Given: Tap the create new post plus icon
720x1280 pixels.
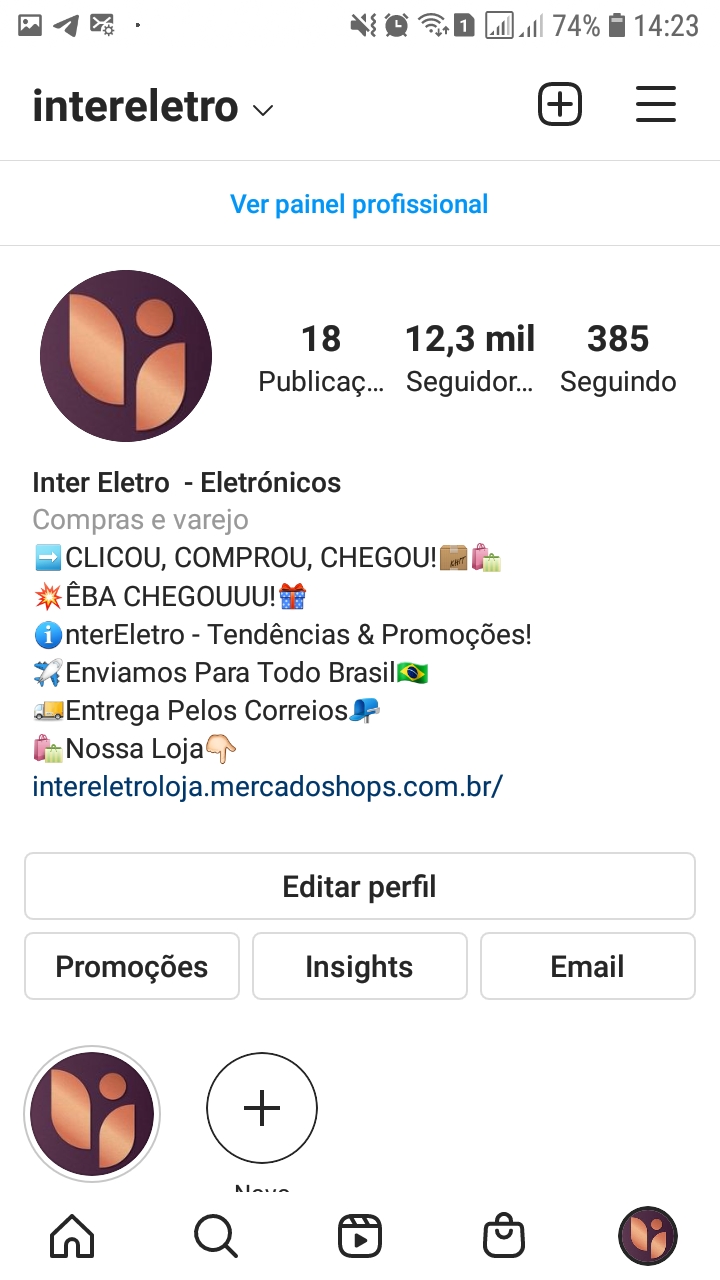Looking at the screenshot, I should [x=560, y=104].
